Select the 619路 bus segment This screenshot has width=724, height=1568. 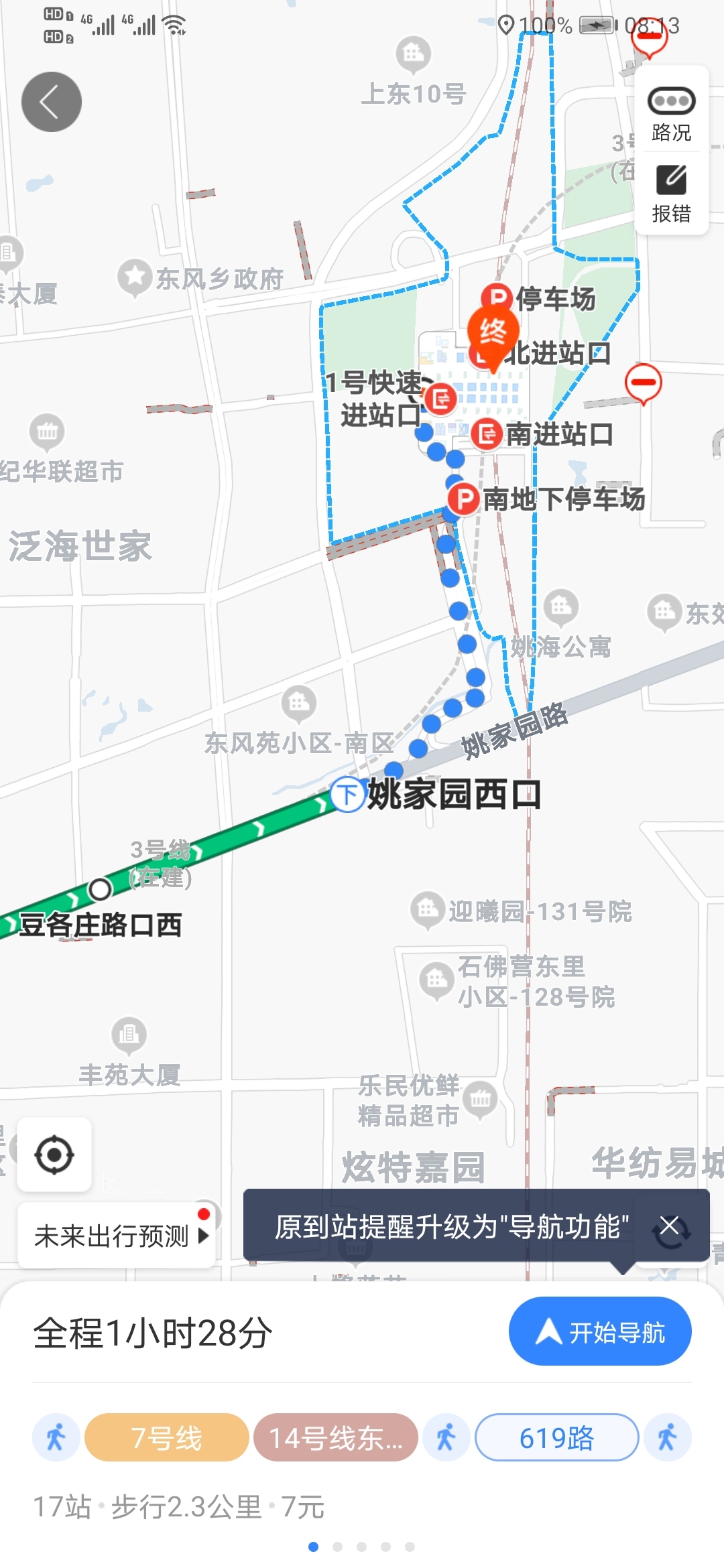point(556,1438)
